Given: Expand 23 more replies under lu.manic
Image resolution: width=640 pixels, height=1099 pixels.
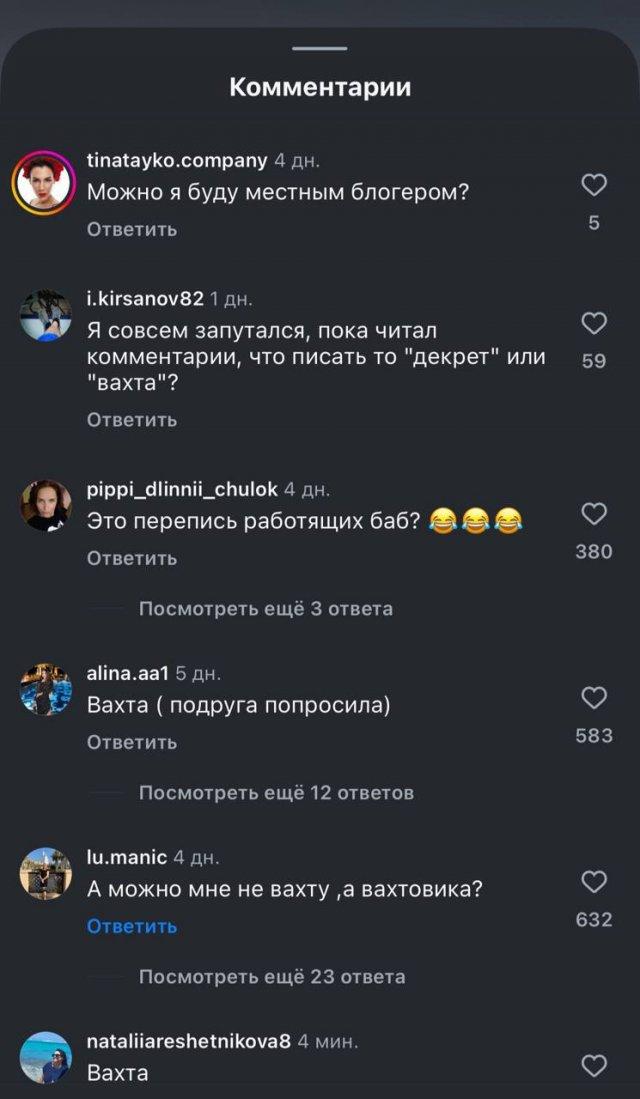Looking at the screenshot, I should pos(271,976).
